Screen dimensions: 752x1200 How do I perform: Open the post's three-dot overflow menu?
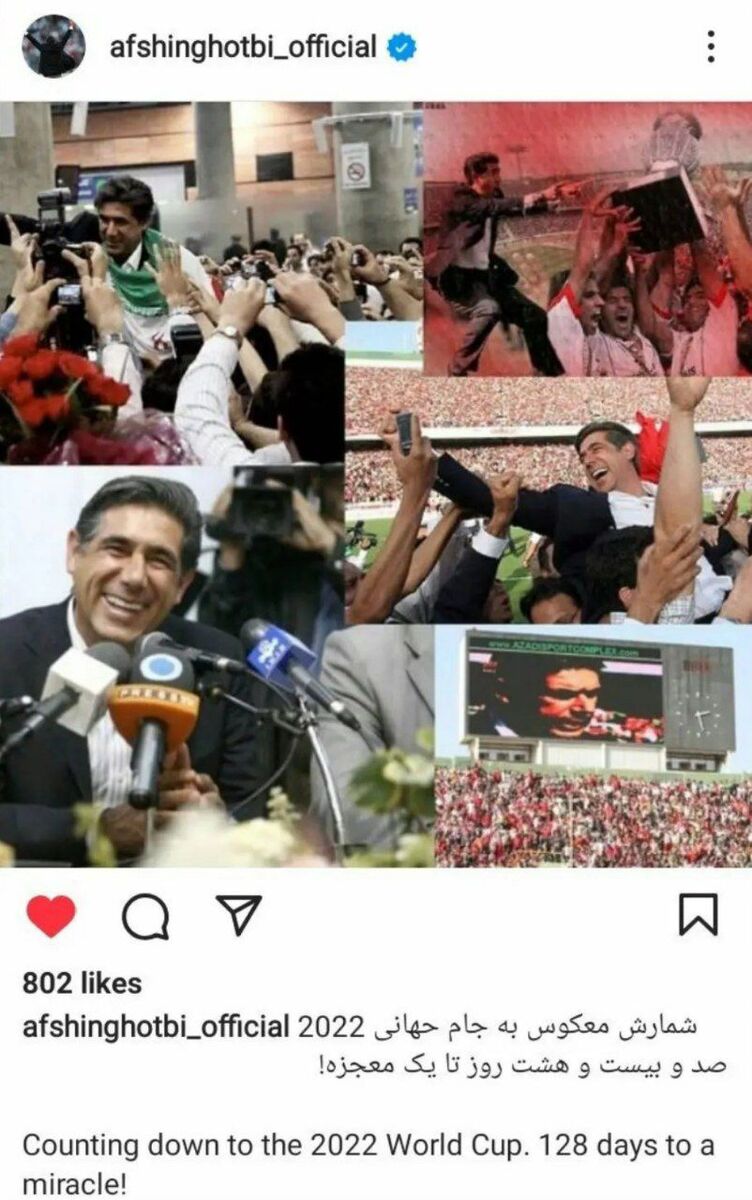pyautogui.click(x=709, y=46)
